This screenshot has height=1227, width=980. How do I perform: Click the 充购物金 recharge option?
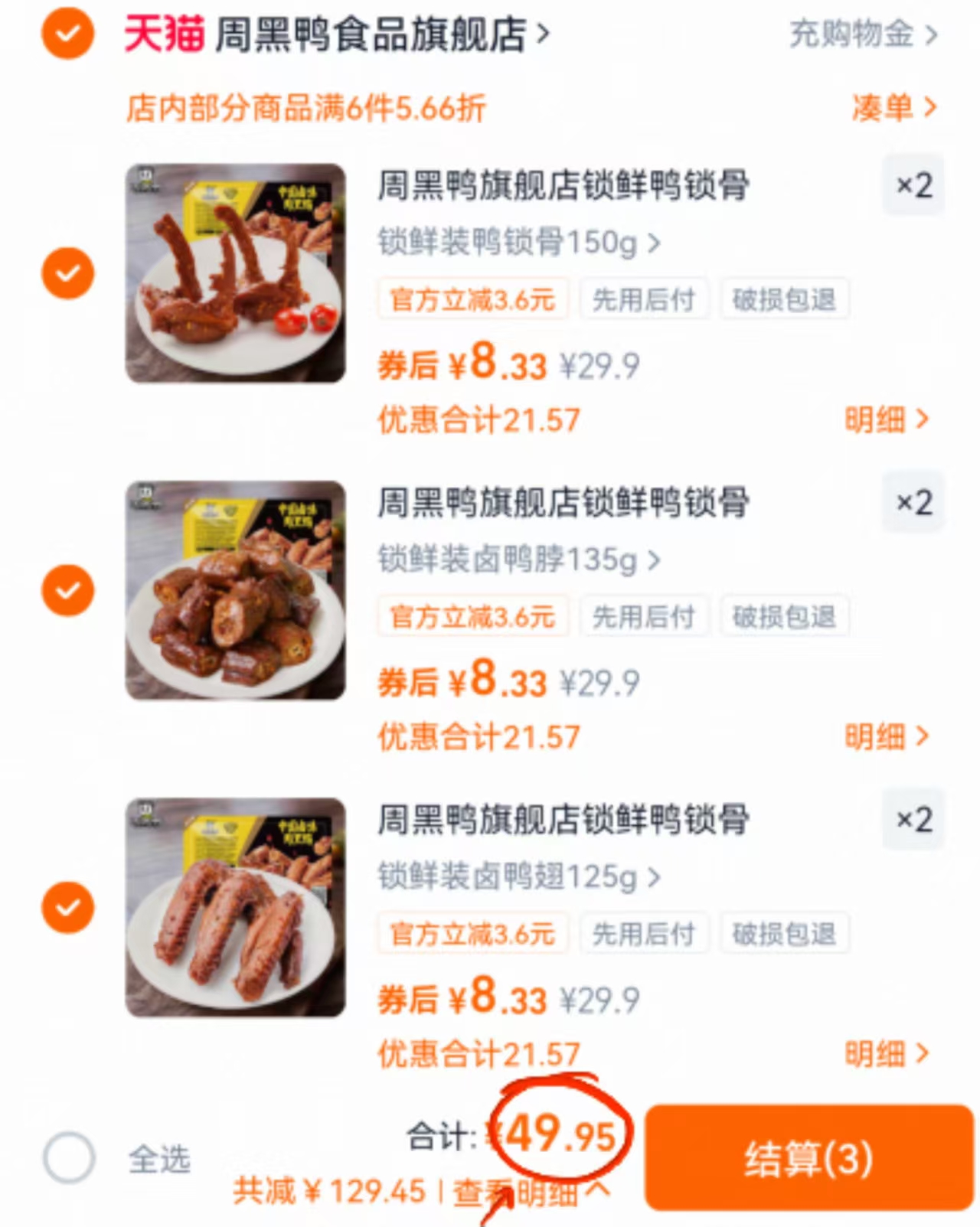point(850,37)
